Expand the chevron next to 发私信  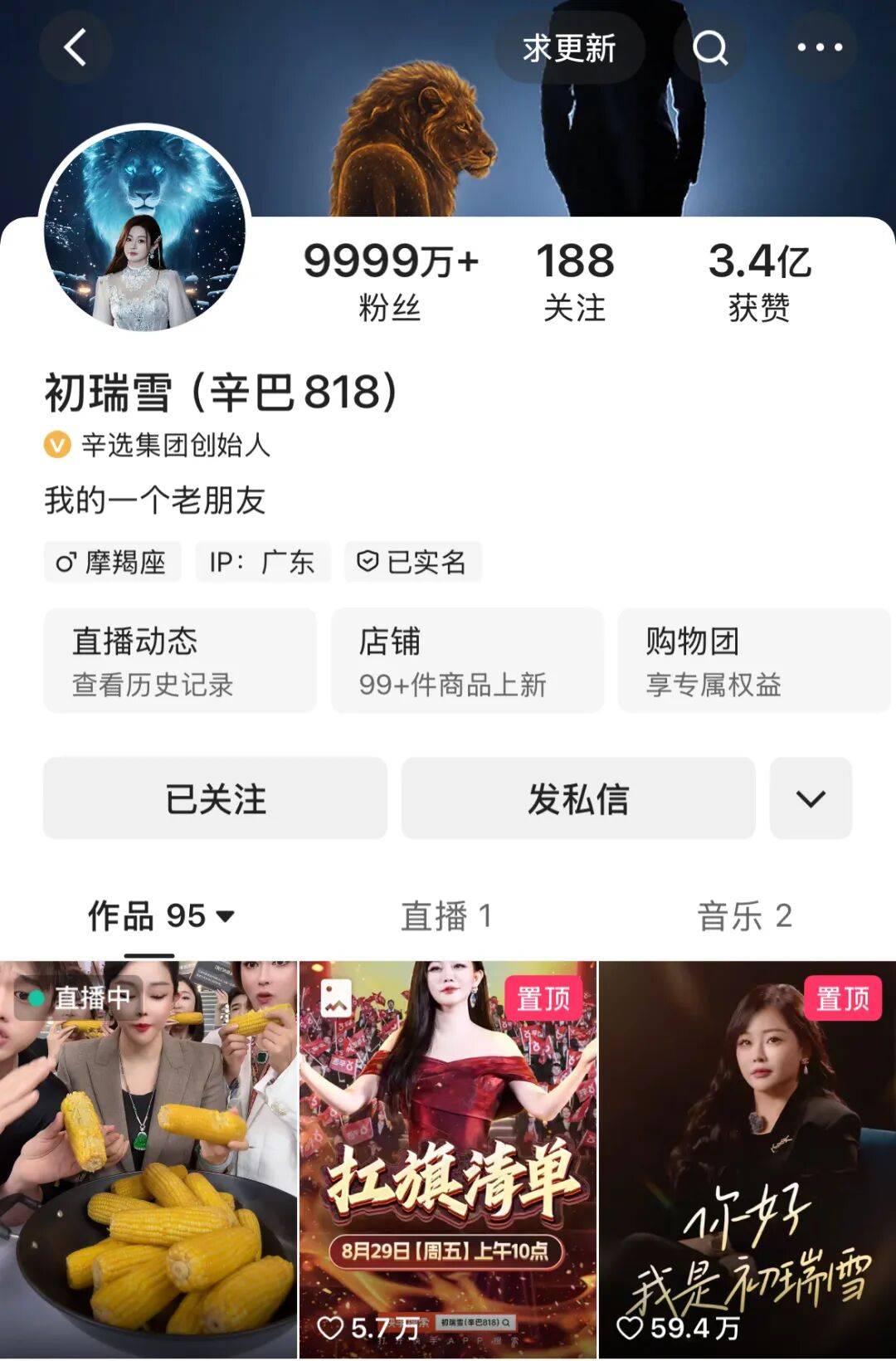(x=811, y=798)
